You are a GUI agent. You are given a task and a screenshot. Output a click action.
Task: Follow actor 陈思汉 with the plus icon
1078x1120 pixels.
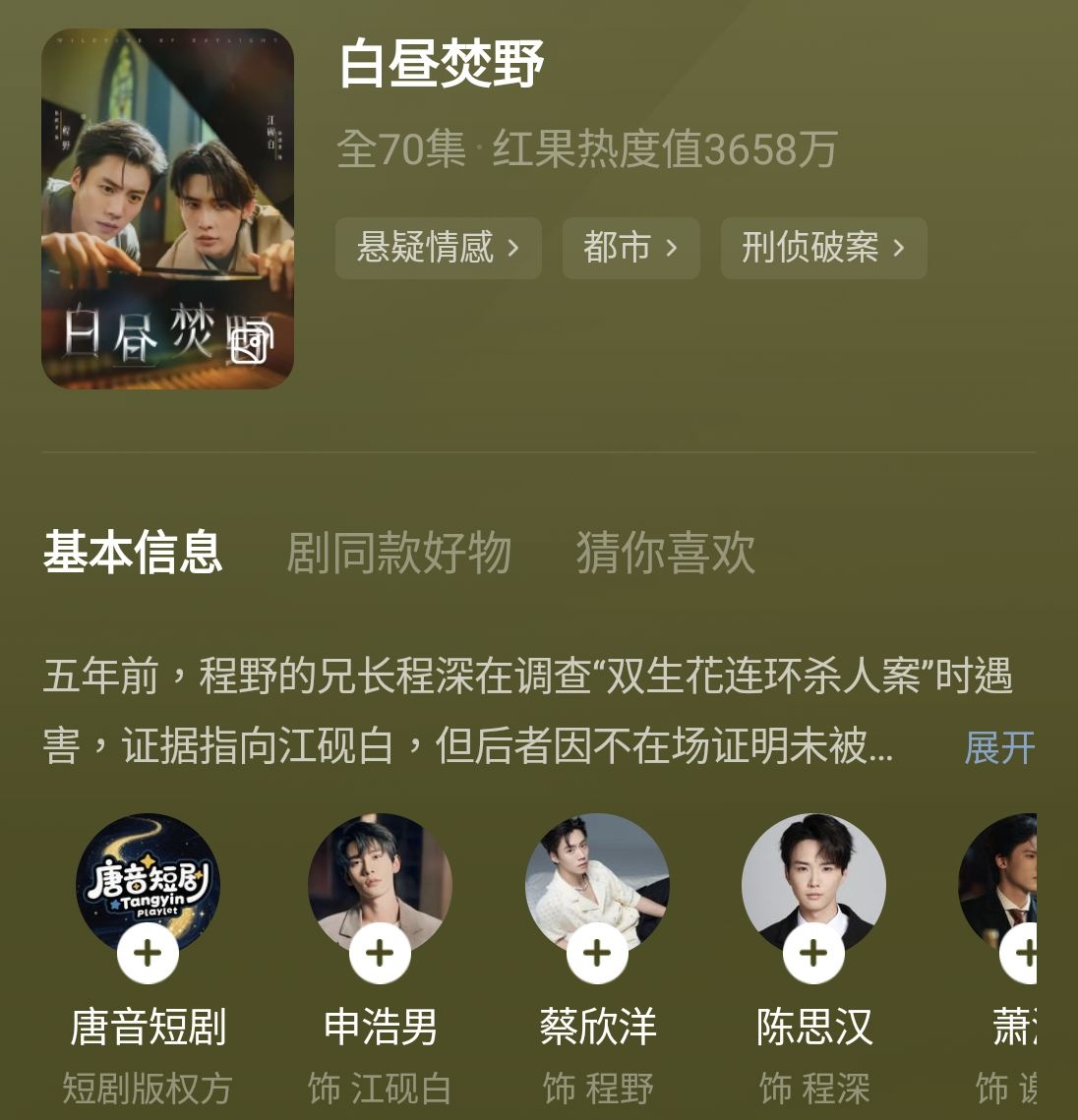[x=813, y=953]
